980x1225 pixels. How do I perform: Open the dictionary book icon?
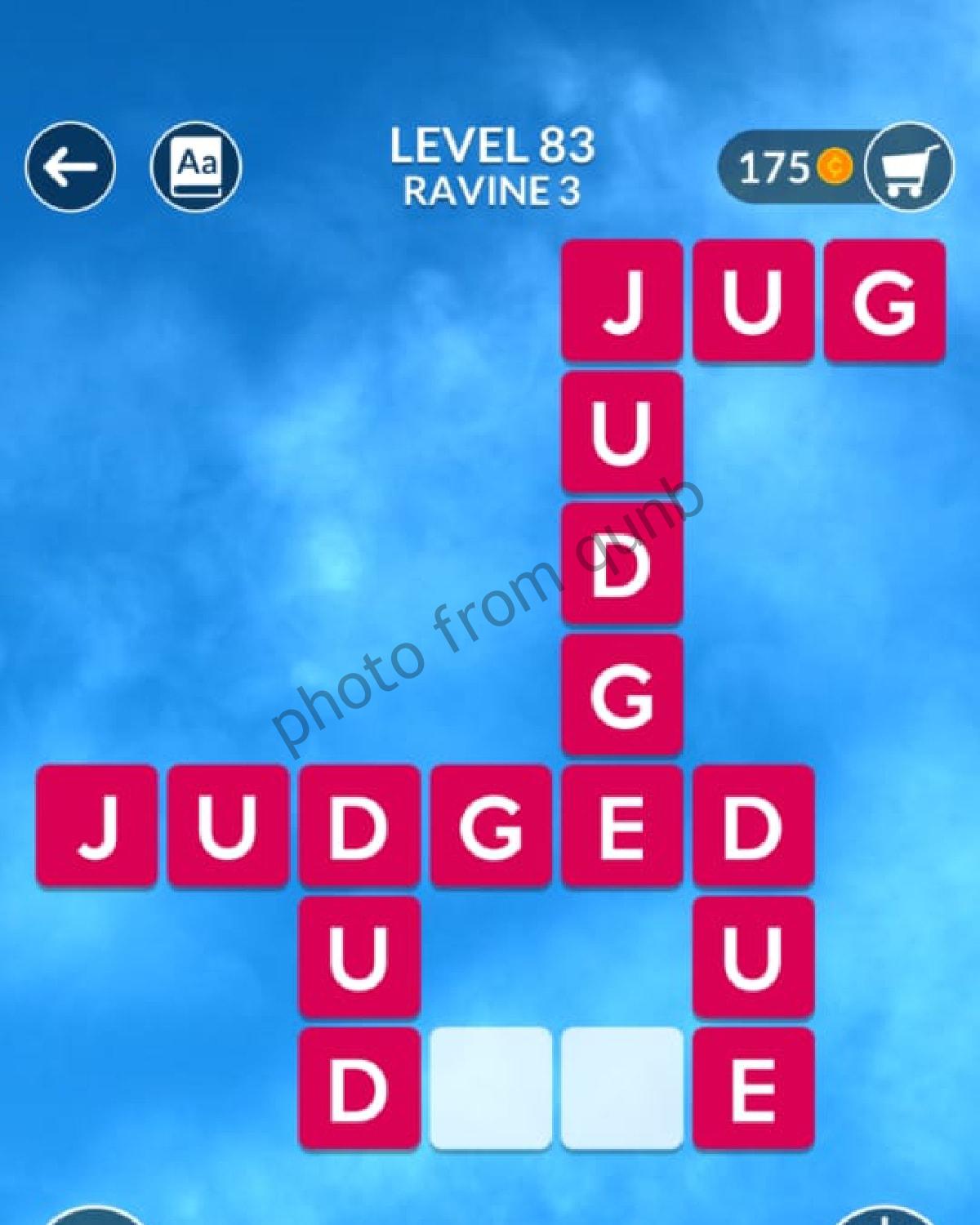196,167
